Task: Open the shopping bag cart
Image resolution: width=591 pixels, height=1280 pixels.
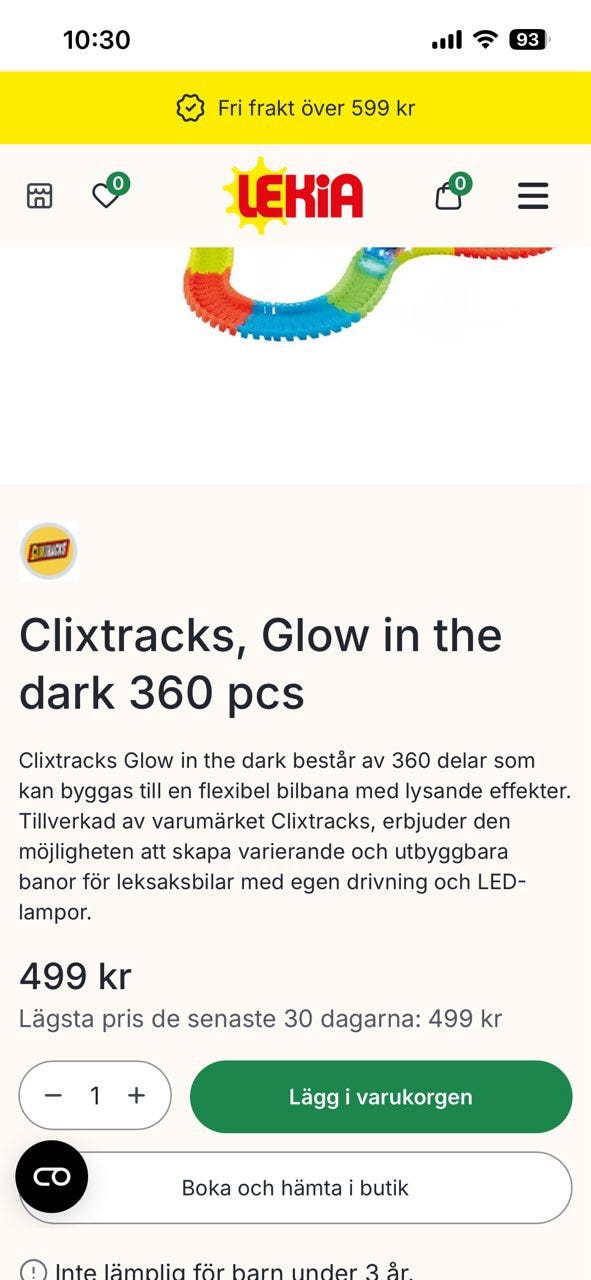Action: coord(449,195)
